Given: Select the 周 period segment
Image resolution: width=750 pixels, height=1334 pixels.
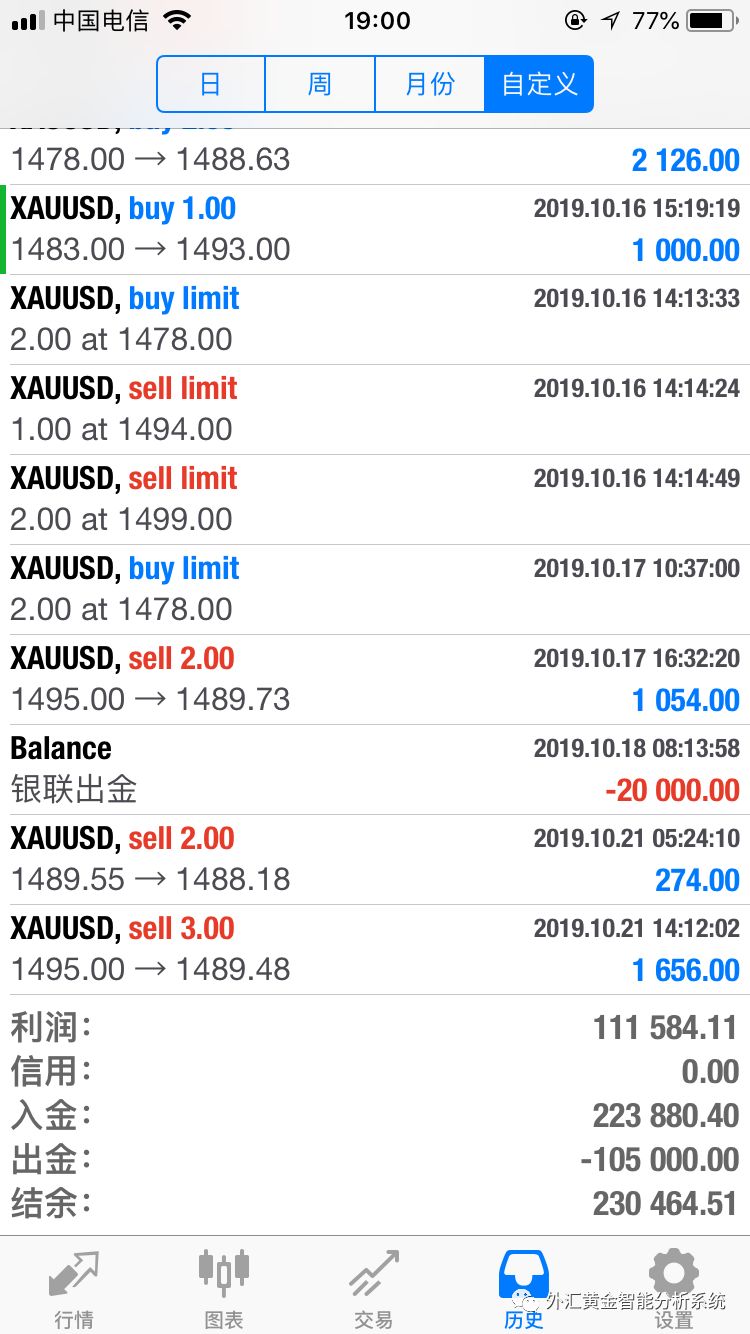Looking at the screenshot, I should (320, 84).
